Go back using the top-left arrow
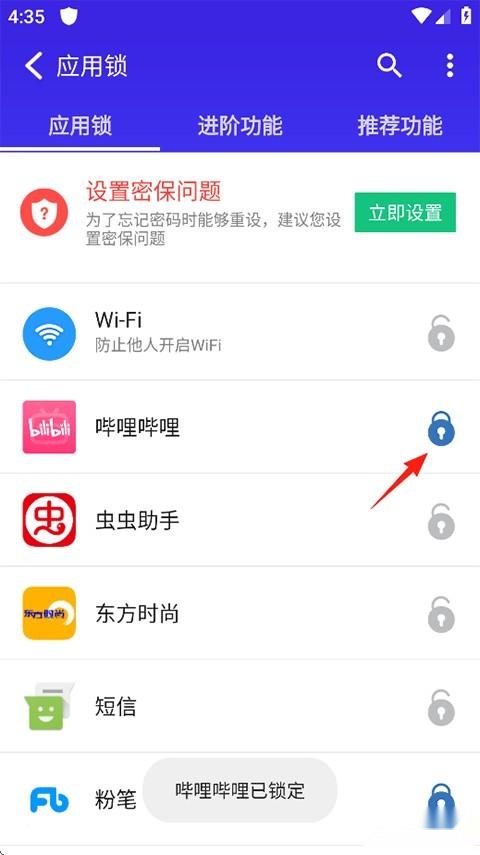The width and height of the screenshot is (480, 855). coord(33,67)
